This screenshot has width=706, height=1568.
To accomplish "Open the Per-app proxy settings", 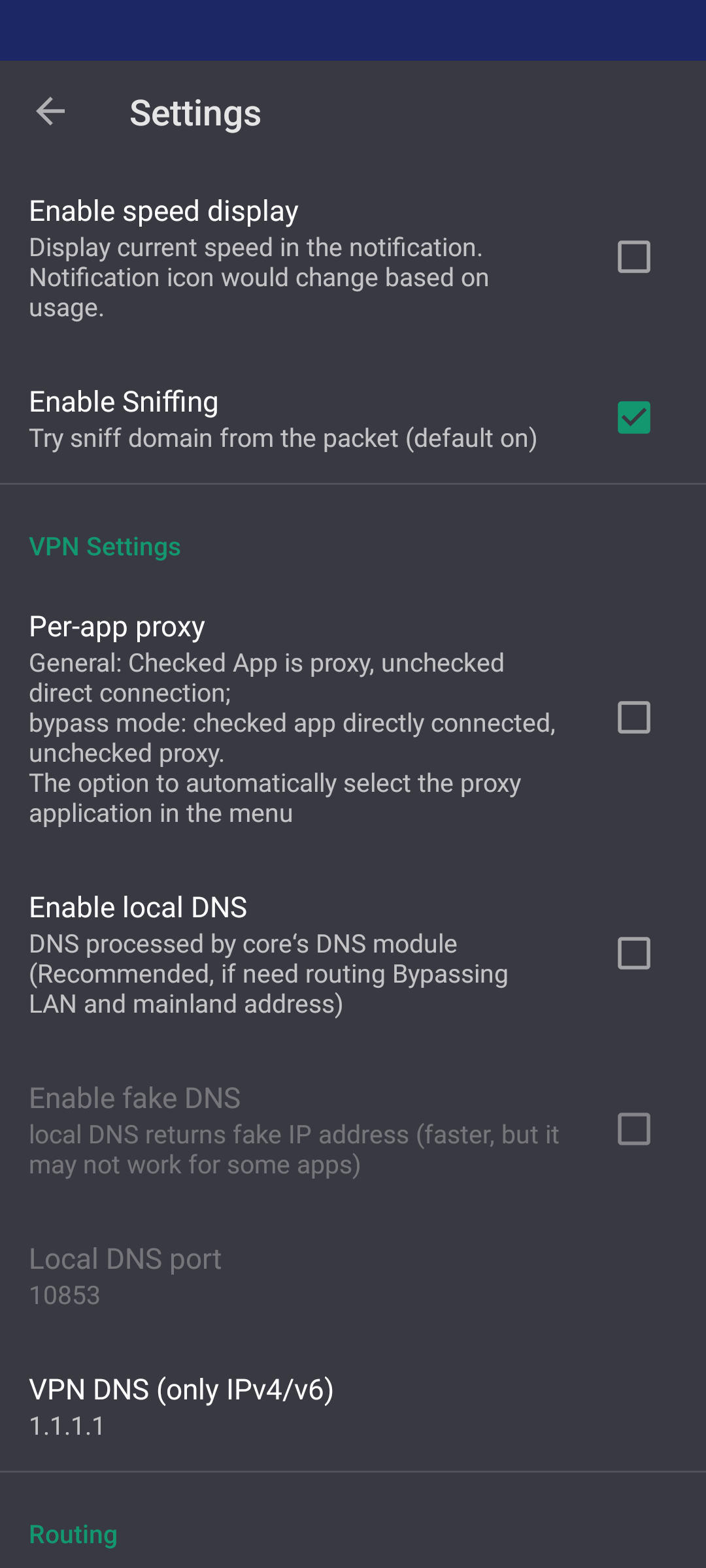I will click(261, 719).
